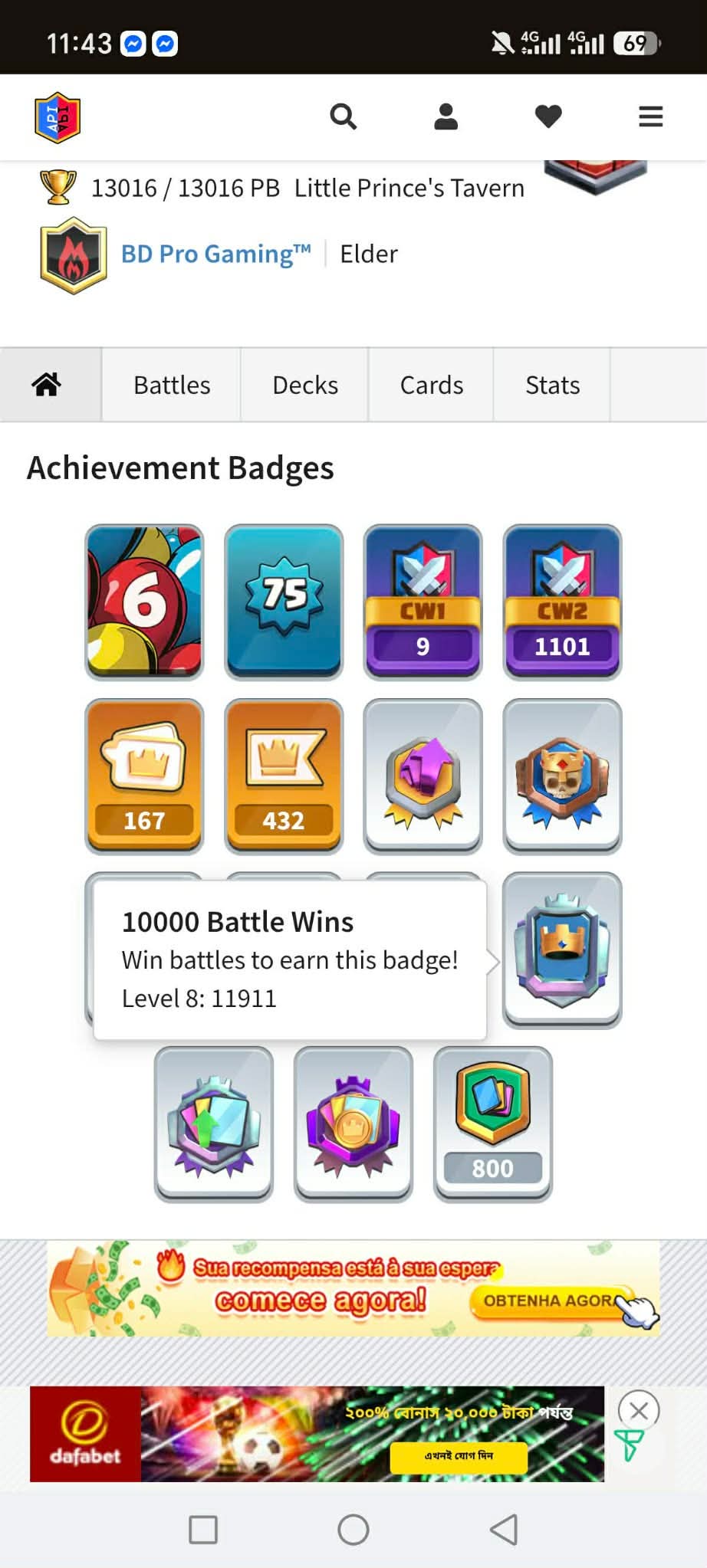
Task: Tap the 75 level badge
Action: tap(284, 602)
